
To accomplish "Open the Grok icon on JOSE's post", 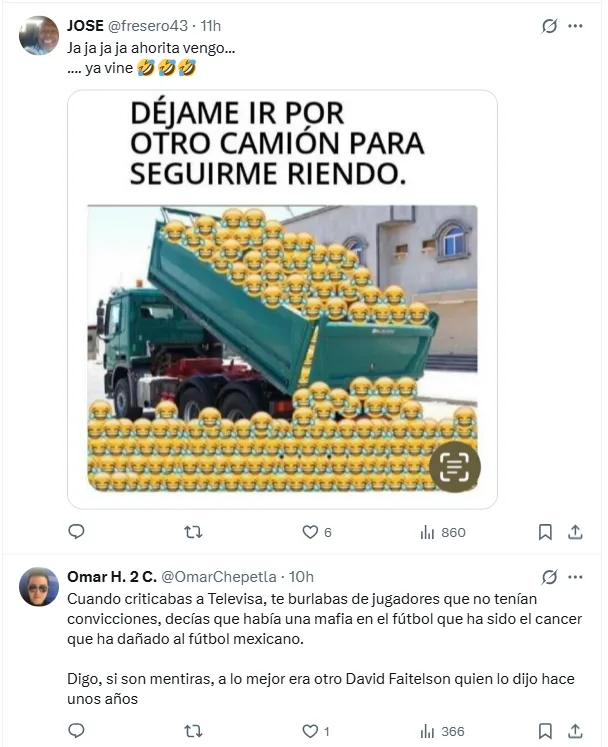I will pyautogui.click(x=549, y=27).
